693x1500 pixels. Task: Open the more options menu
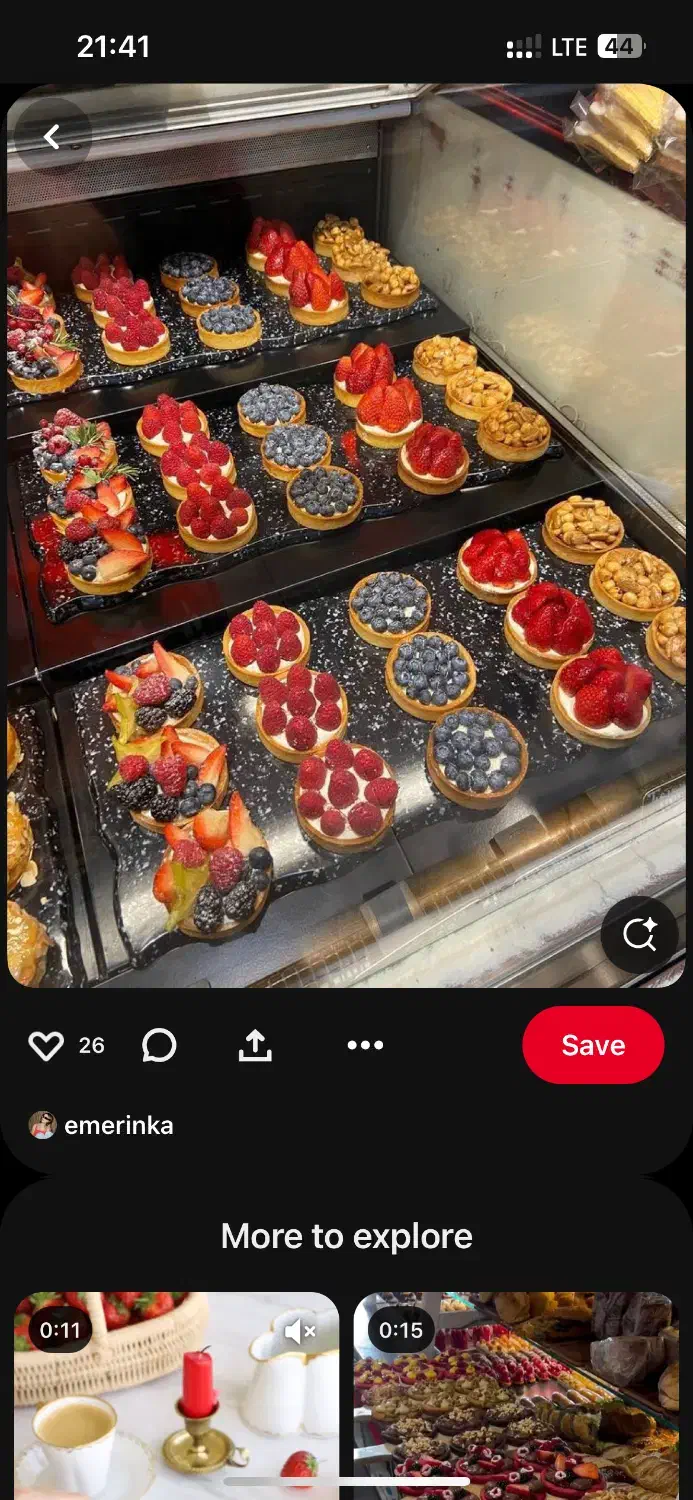click(365, 1046)
